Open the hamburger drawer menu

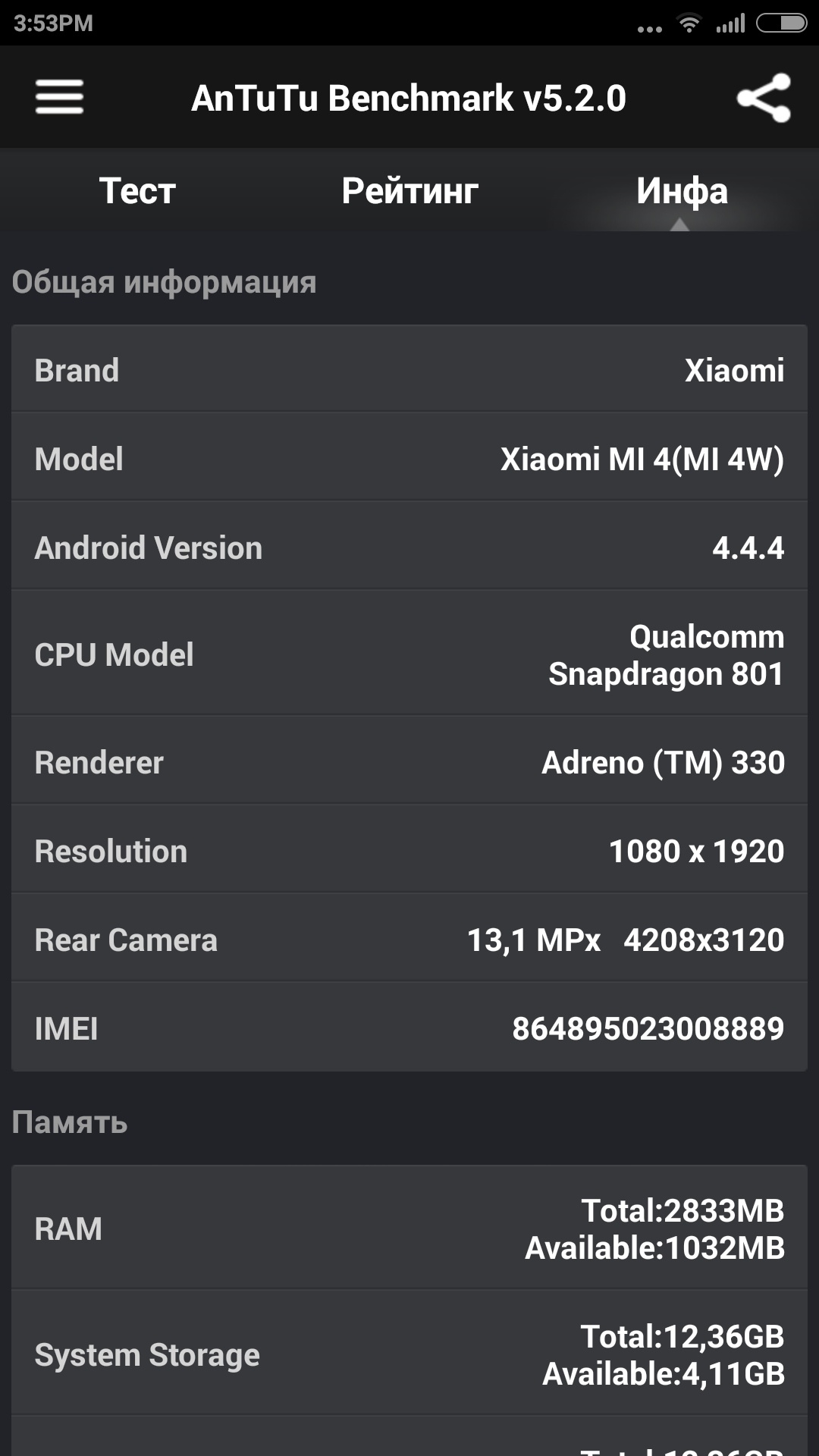[59, 97]
